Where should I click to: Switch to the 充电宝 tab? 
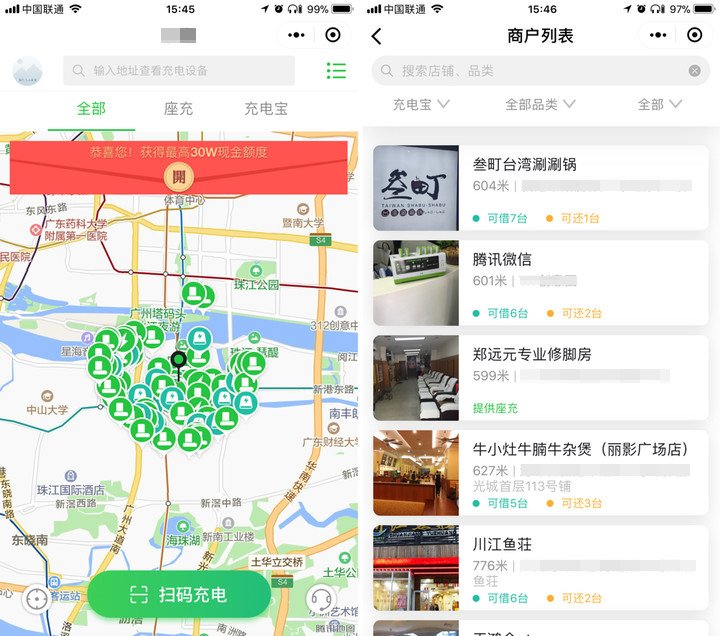click(x=266, y=109)
